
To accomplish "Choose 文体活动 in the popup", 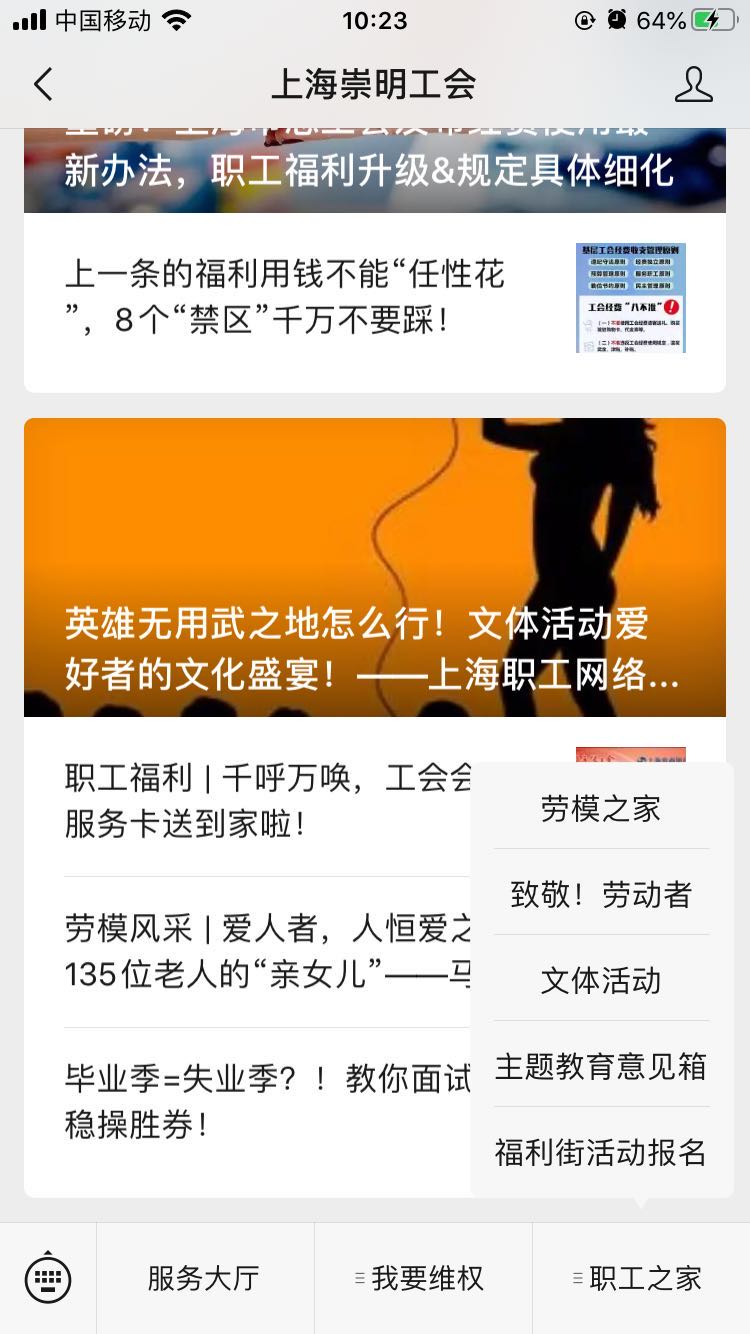I will click(601, 980).
